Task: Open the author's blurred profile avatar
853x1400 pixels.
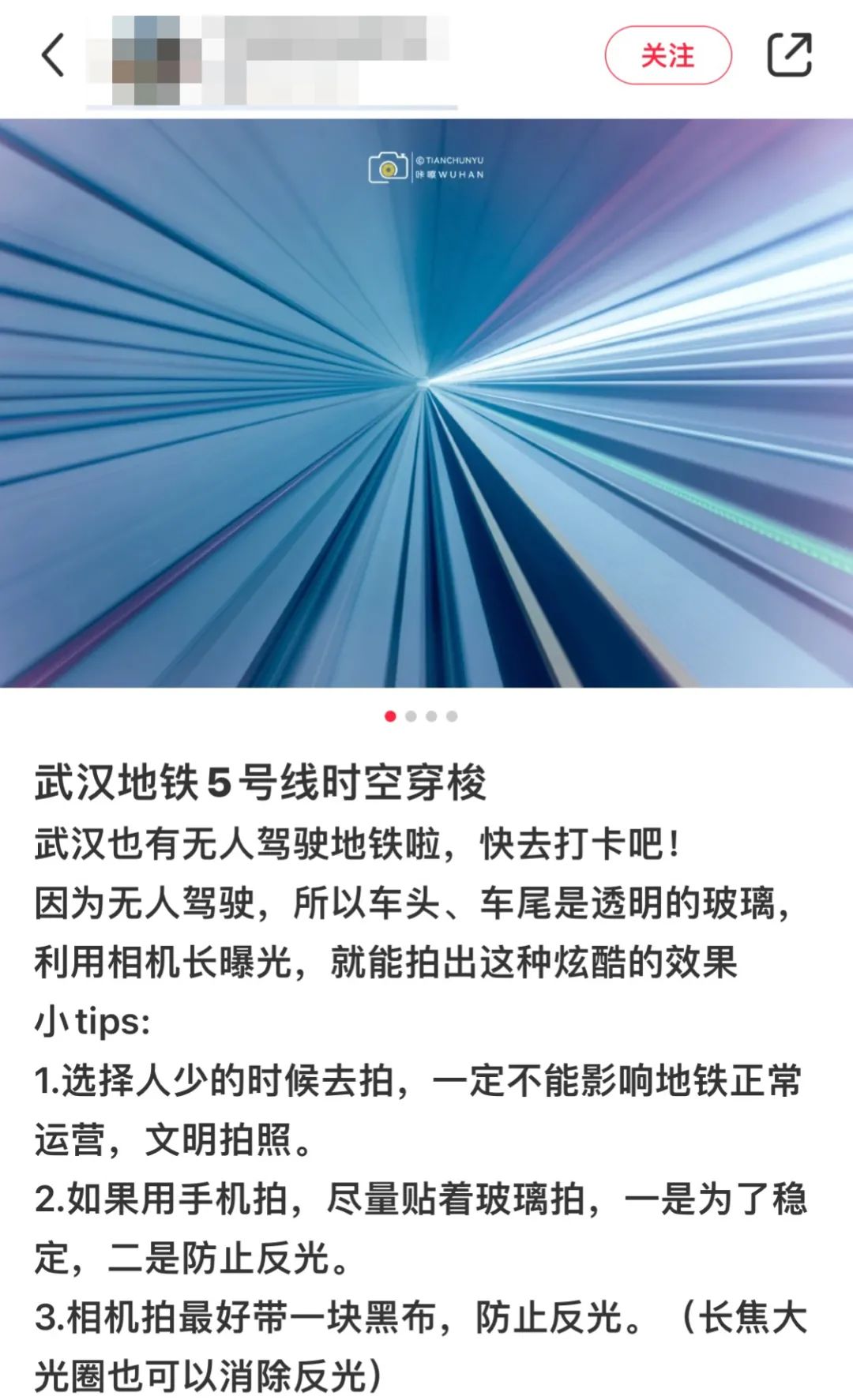Action: coord(145,60)
